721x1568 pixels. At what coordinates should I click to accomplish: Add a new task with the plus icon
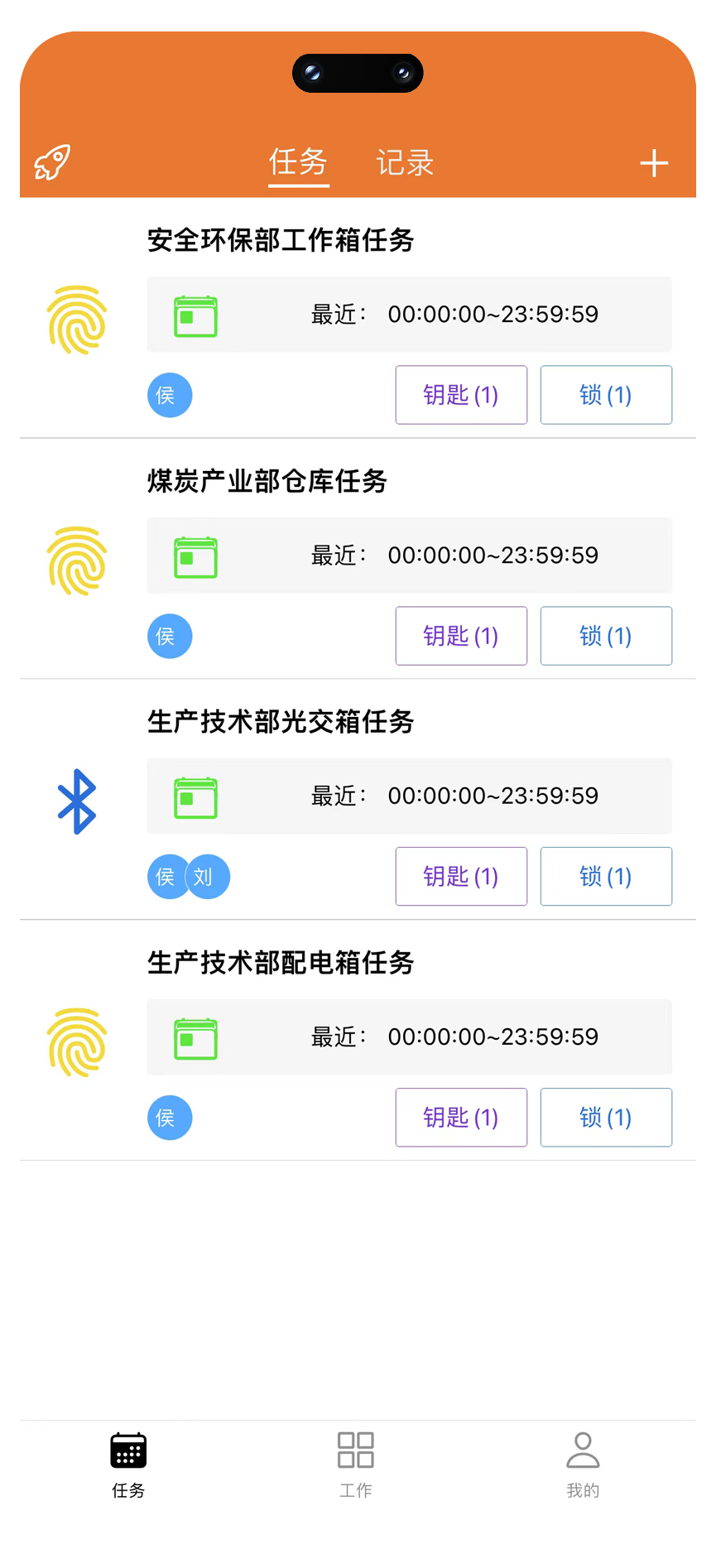[x=654, y=163]
